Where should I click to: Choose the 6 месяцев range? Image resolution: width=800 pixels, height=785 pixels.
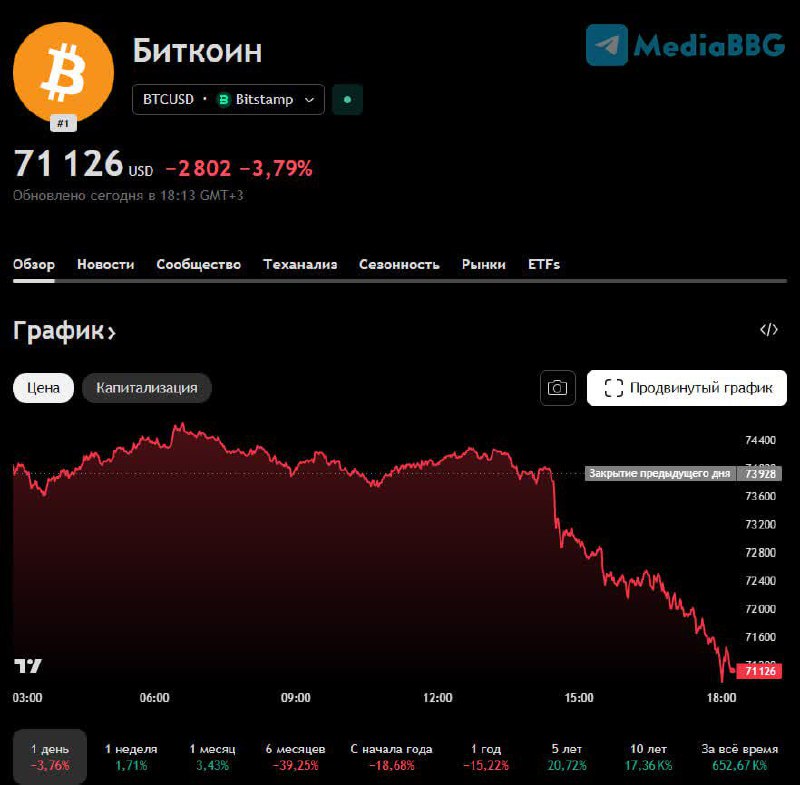[294, 757]
